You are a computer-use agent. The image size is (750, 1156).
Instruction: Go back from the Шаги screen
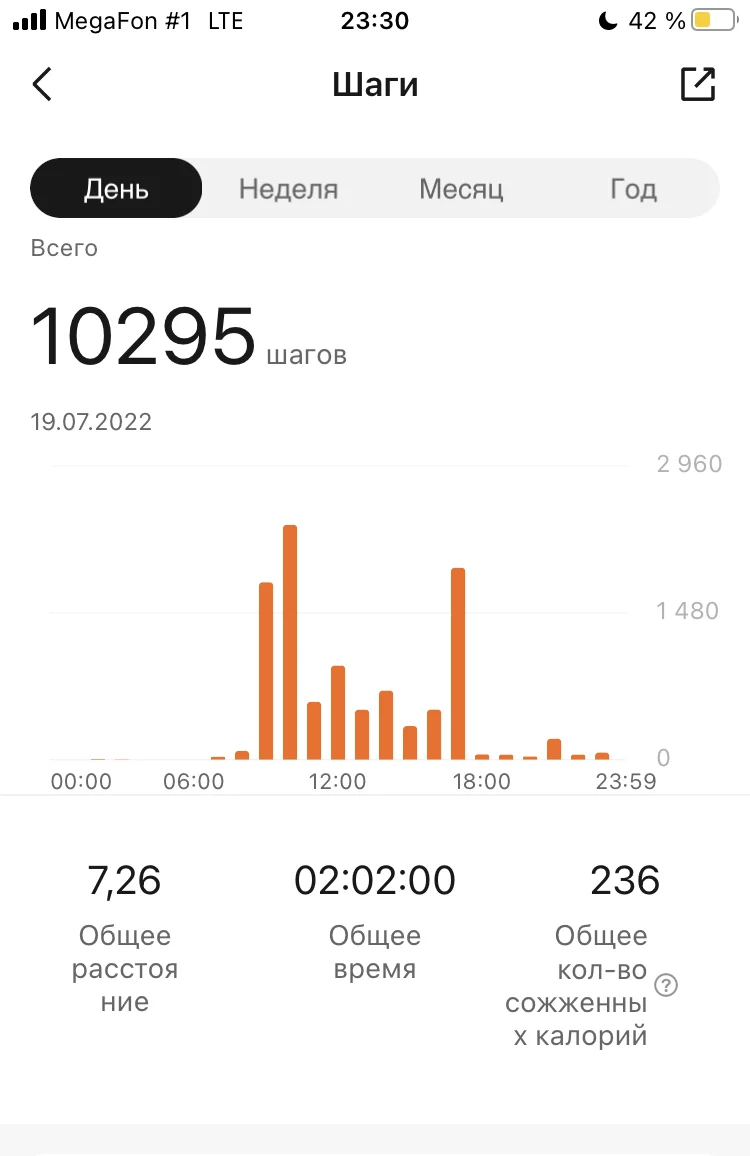[x=42, y=85]
